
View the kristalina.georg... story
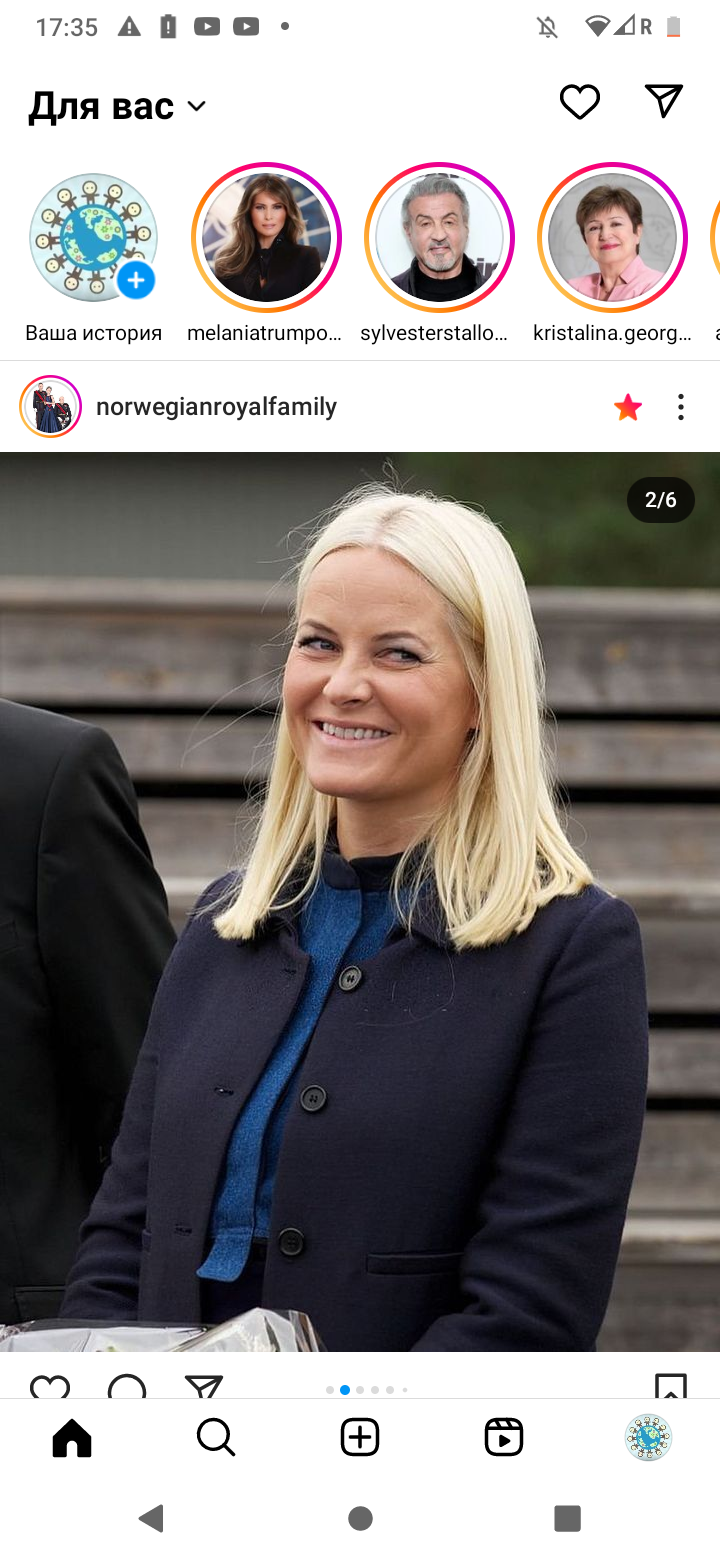coord(612,238)
